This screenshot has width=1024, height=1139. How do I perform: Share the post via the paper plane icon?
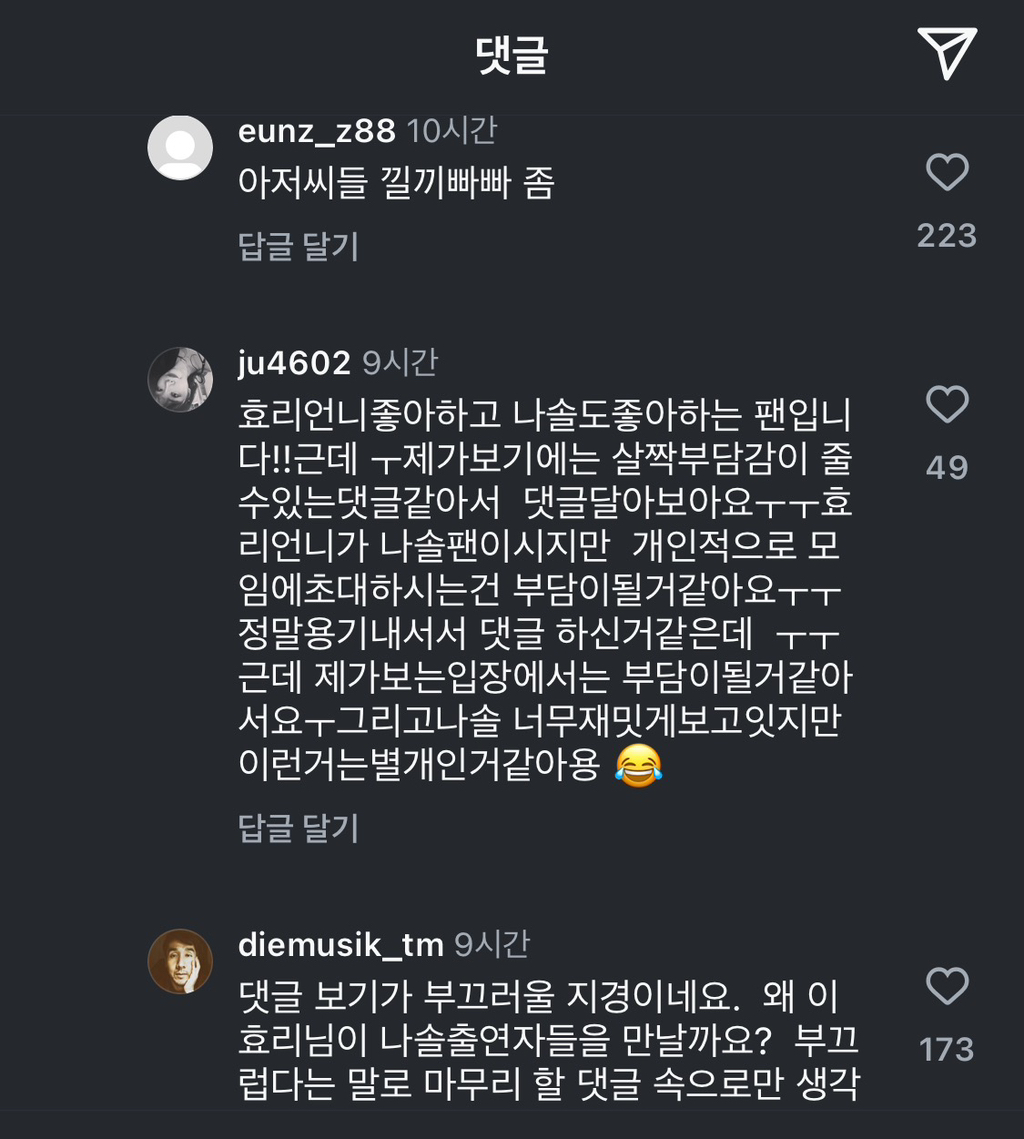[946, 52]
